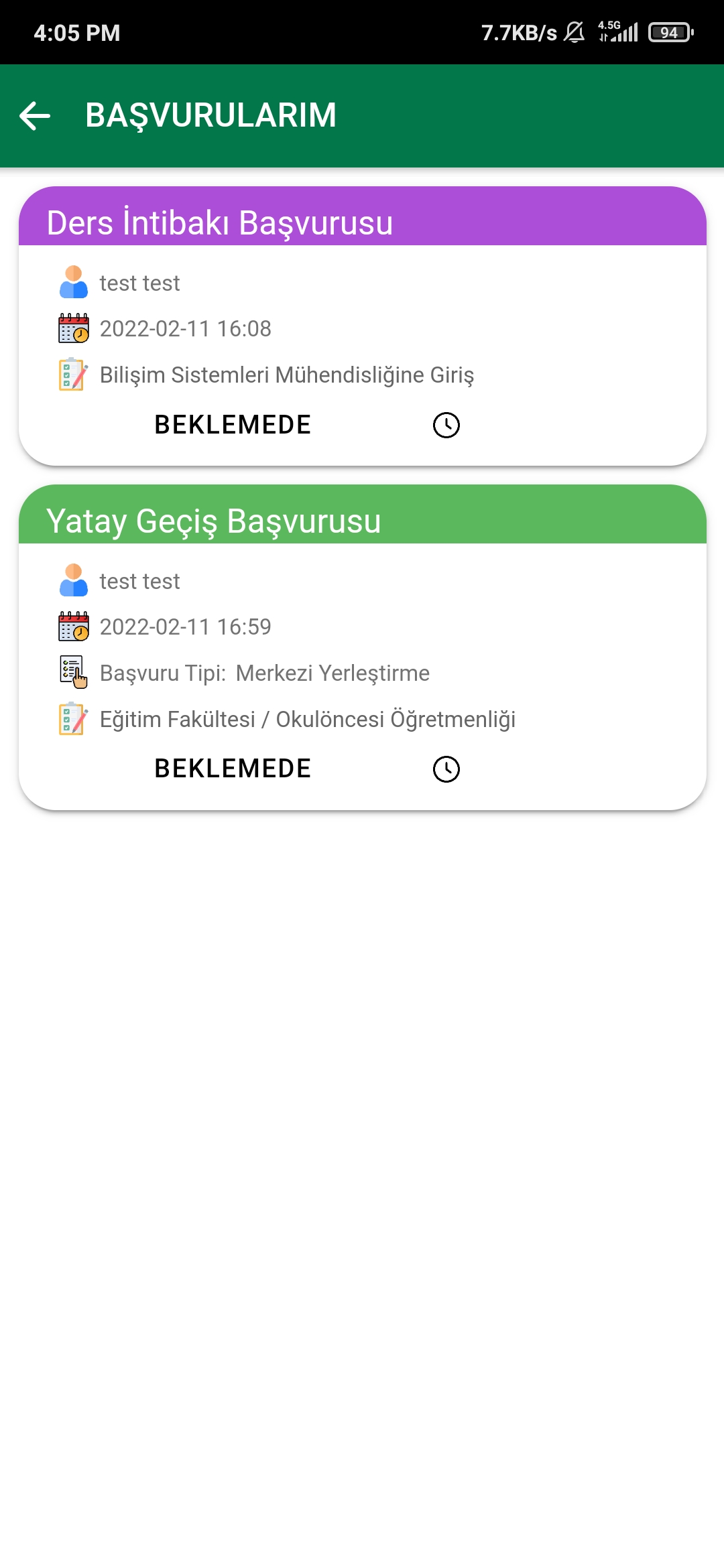The image size is (724, 1568).
Task: Click BEKLEMEDE status on Ders İntibakı card
Action: pos(232,424)
